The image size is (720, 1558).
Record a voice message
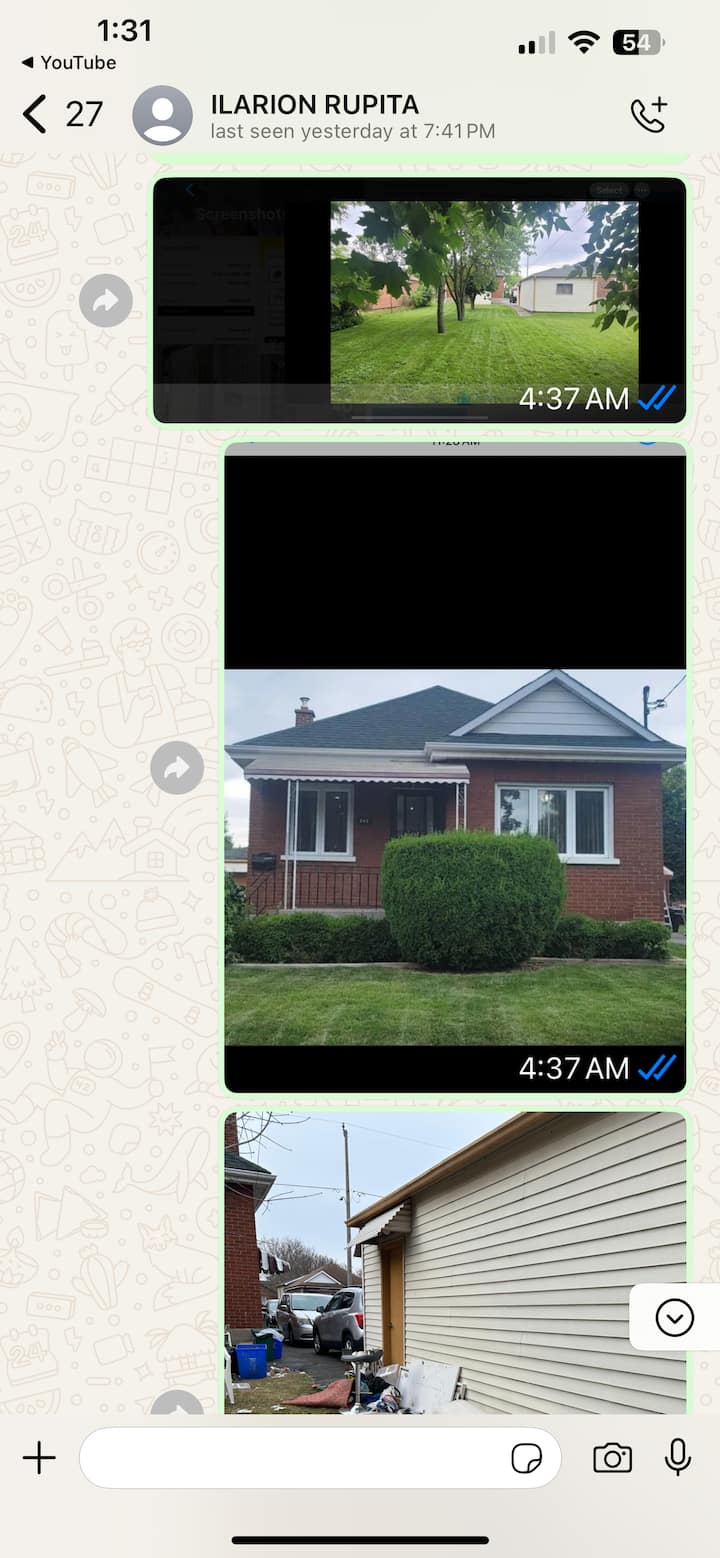(678, 1458)
